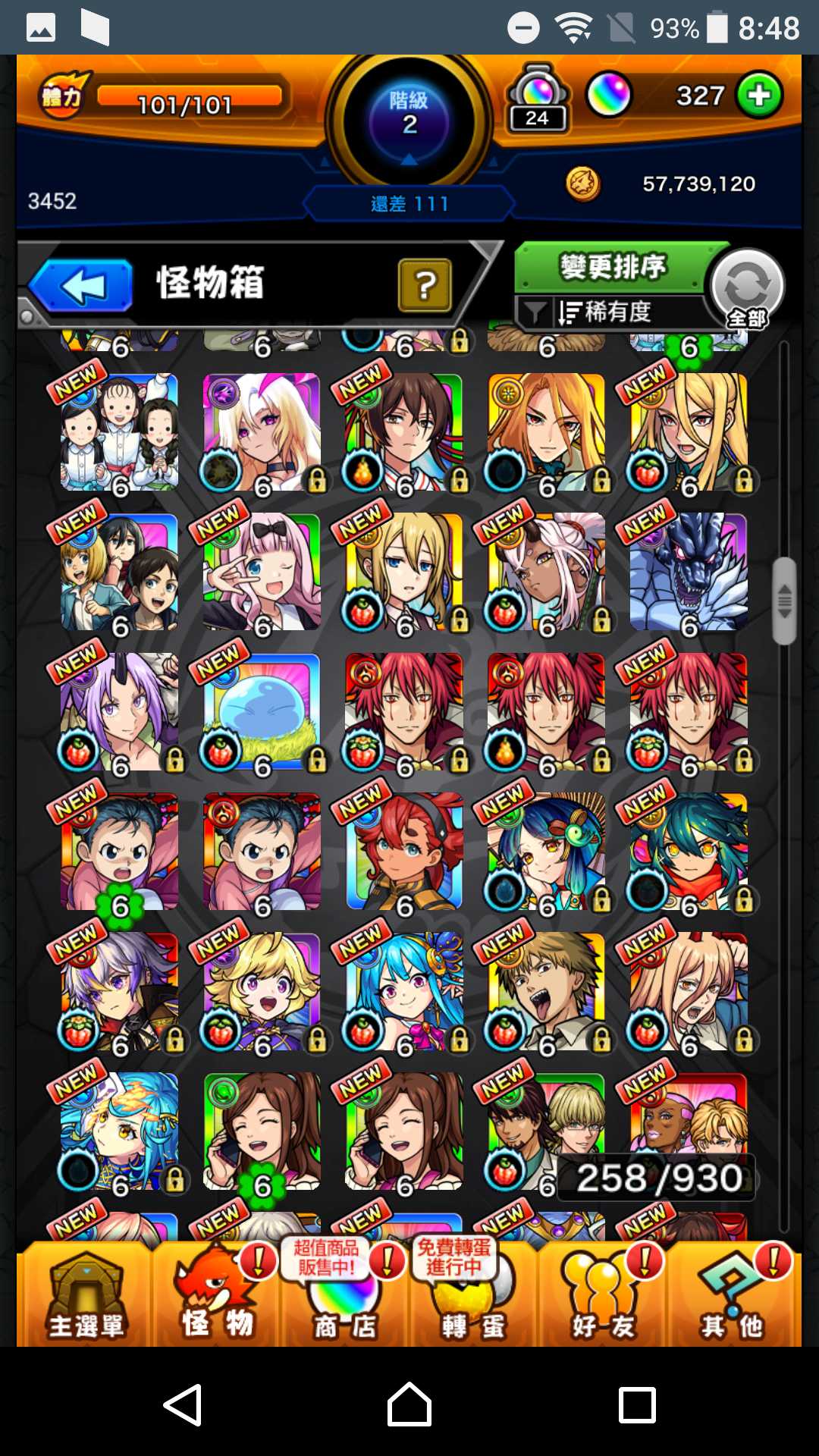Image resolution: width=819 pixels, height=1456 pixels.
Task: Add orbs with the green plus
Action: [759, 96]
